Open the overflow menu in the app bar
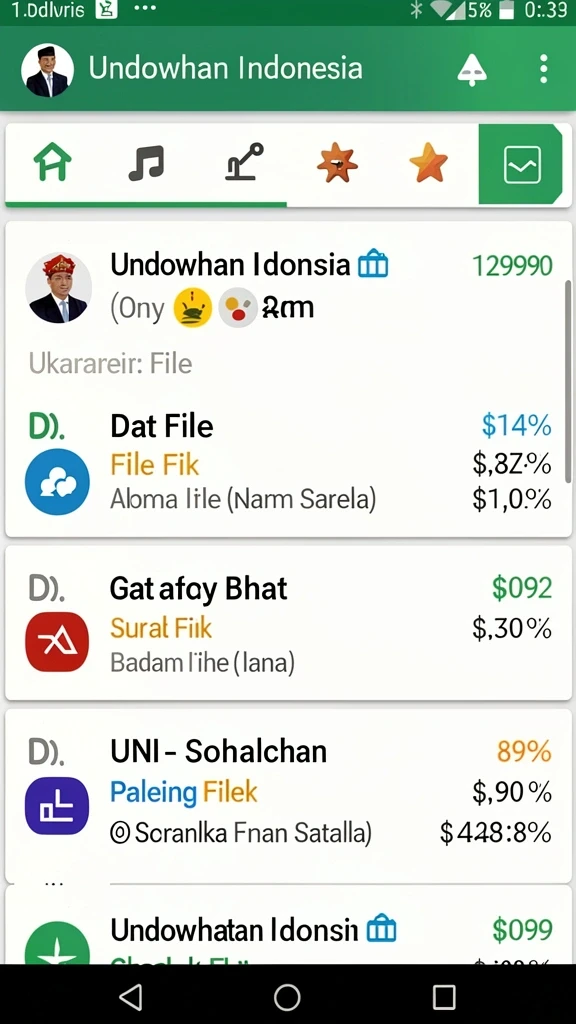 pyautogui.click(x=543, y=69)
